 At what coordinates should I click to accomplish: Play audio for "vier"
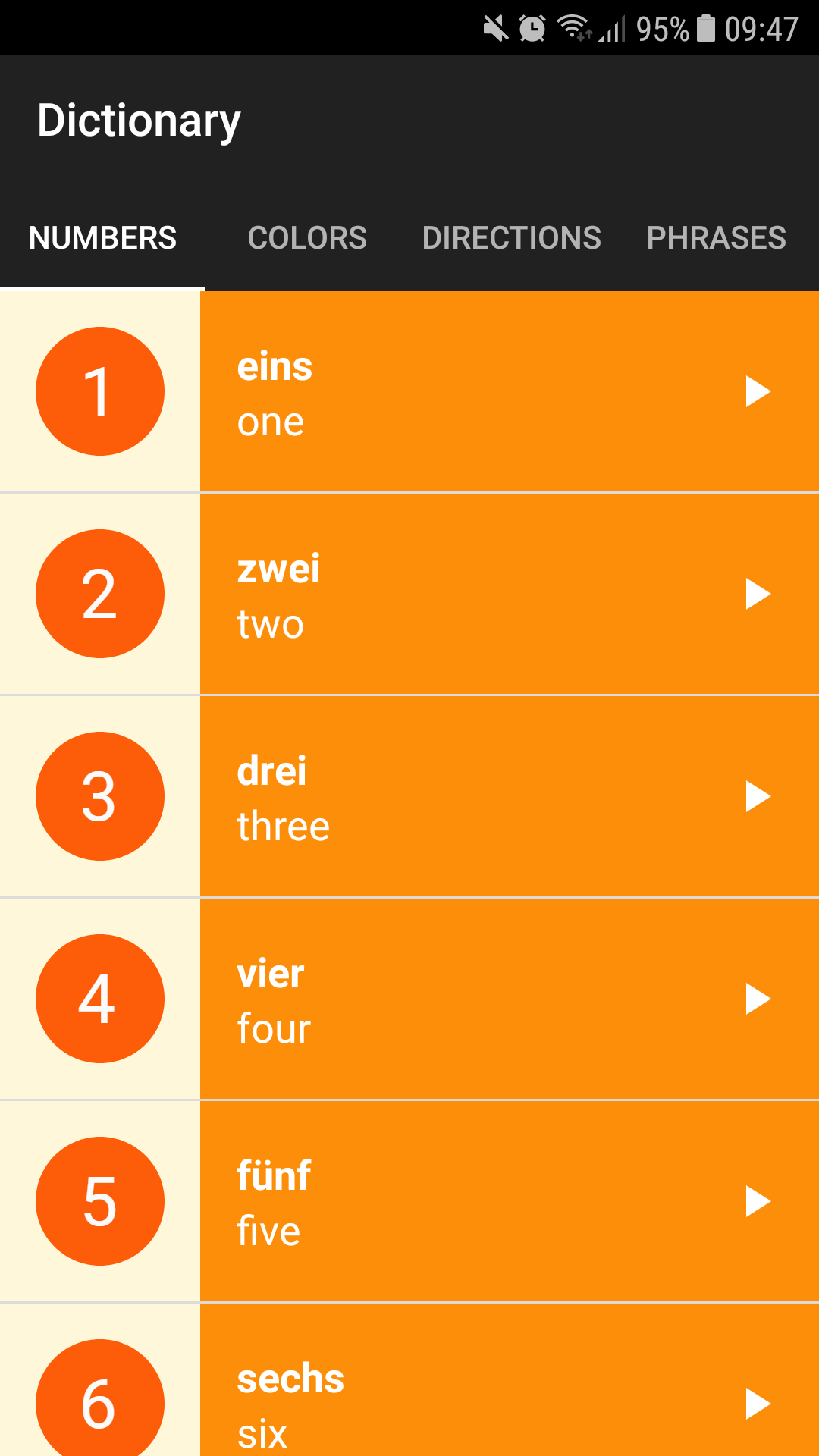(757, 999)
